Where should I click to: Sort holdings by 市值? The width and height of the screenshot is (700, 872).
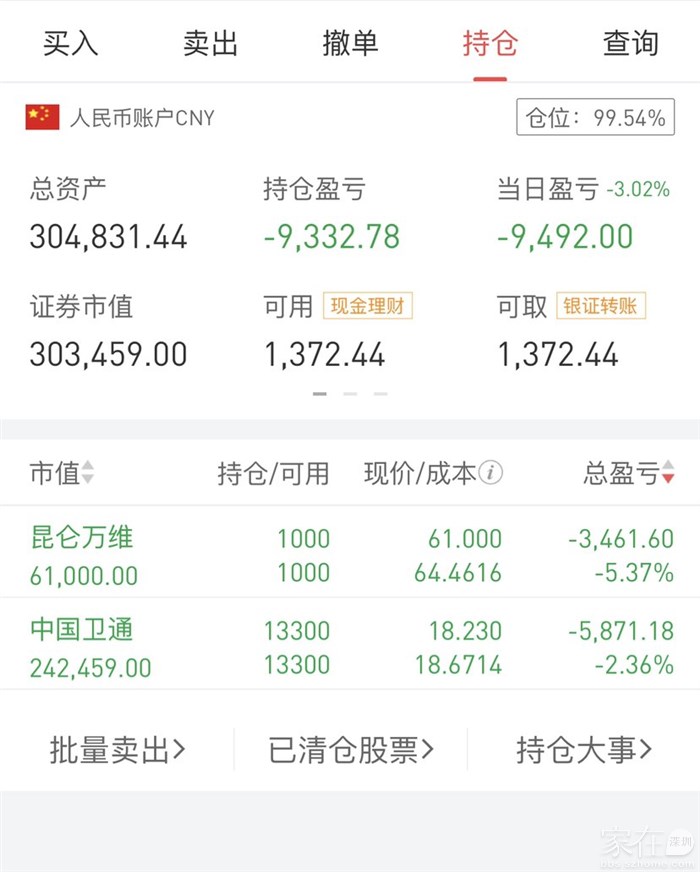62,473
